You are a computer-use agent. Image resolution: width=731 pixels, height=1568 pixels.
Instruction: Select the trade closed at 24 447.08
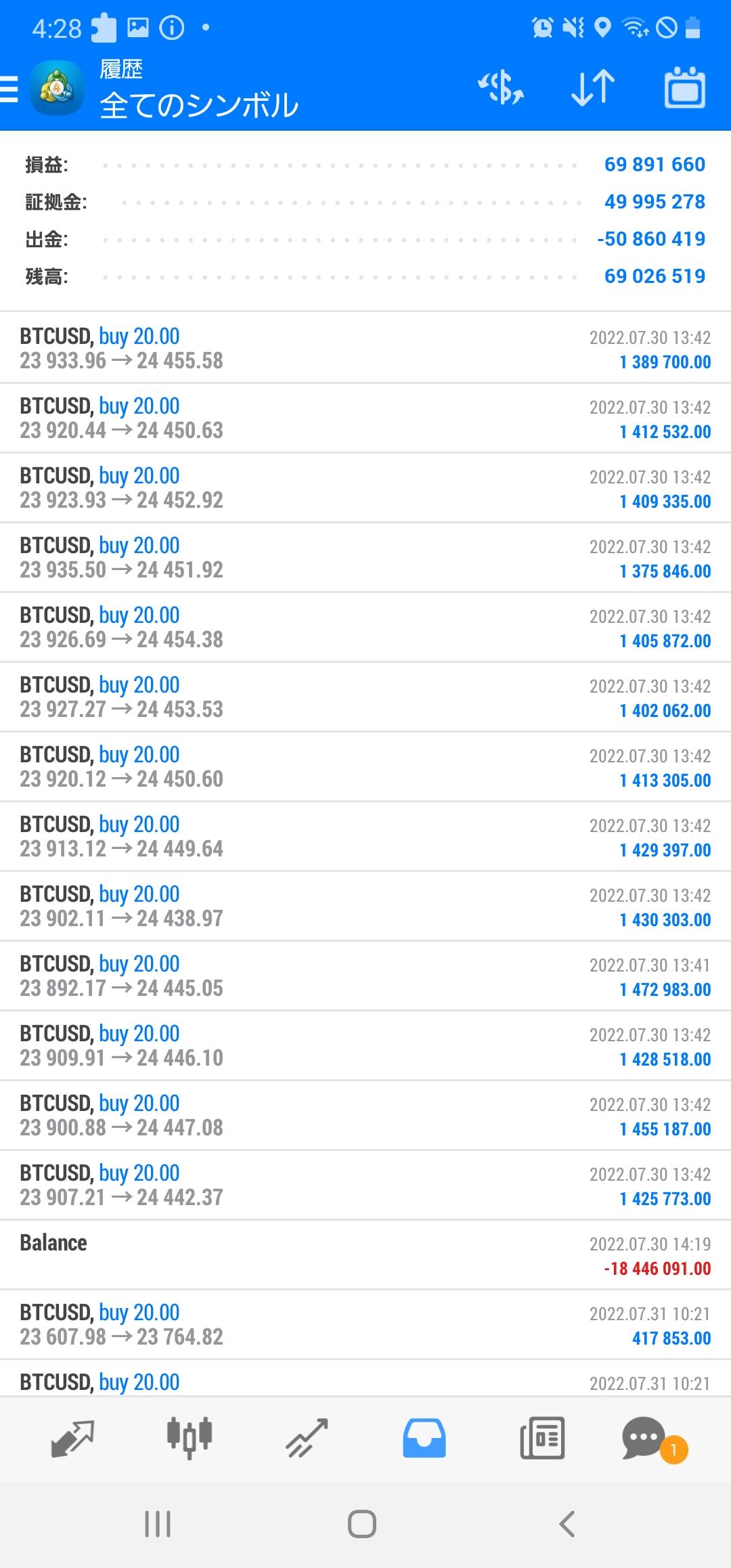coord(365,1115)
